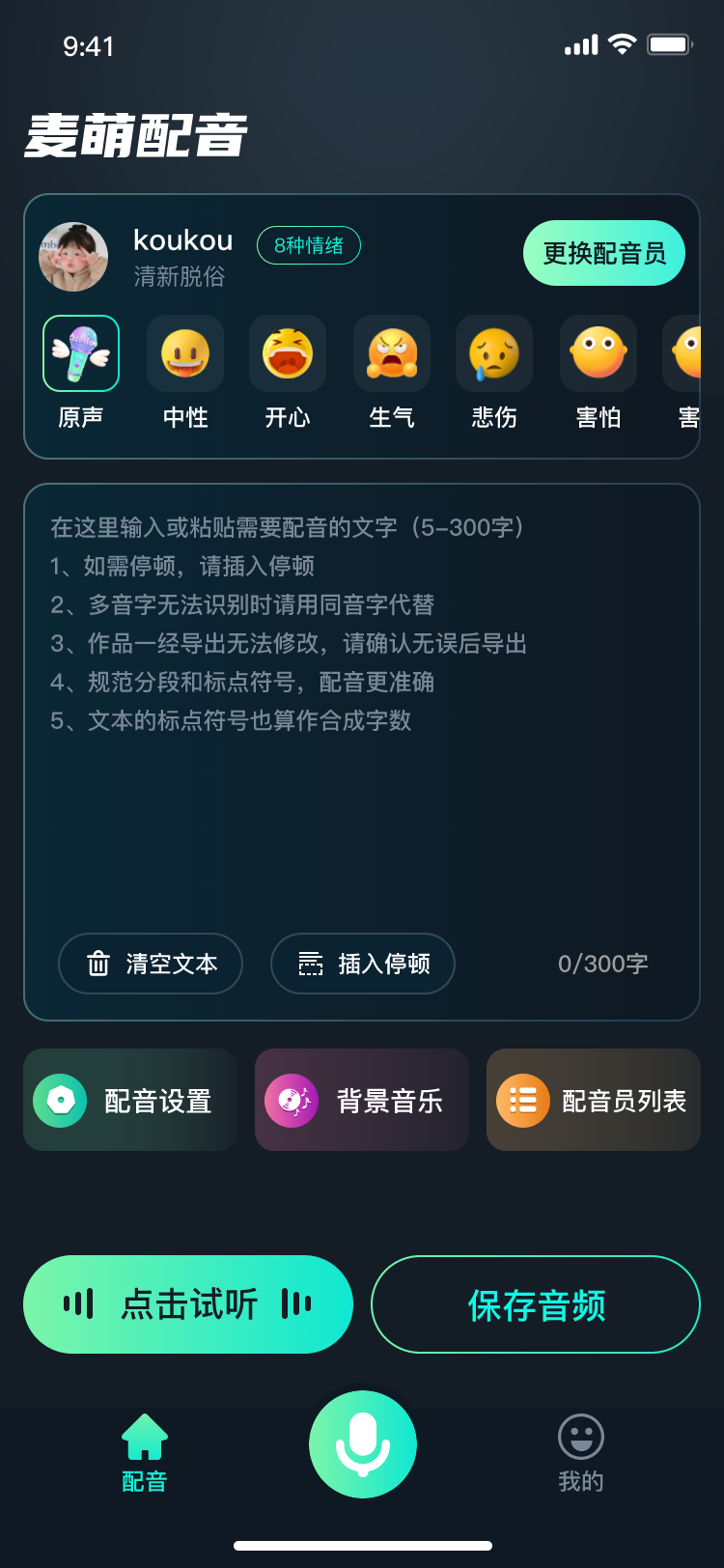The width and height of the screenshot is (724, 1568).
Task: Tap the 更换配音员 button
Action: pos(604,253)
